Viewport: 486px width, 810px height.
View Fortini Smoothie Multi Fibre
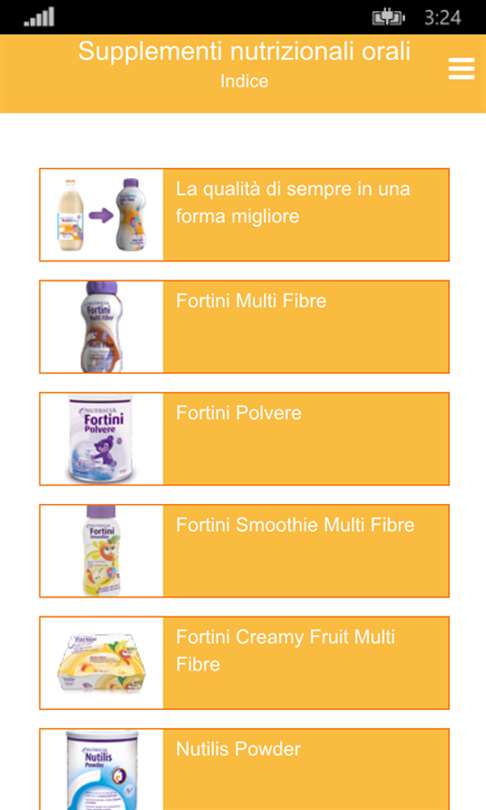(244, 551)
